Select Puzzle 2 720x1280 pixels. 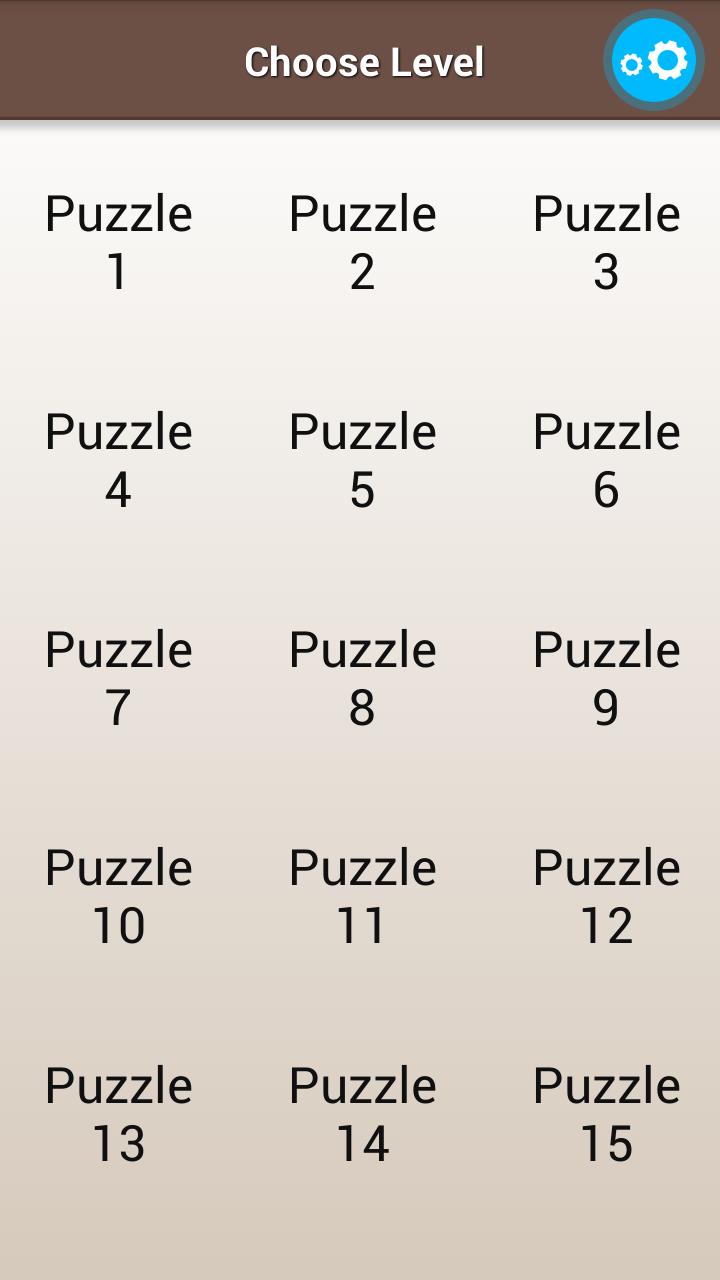pyautogui.click(x=362, y=240)
